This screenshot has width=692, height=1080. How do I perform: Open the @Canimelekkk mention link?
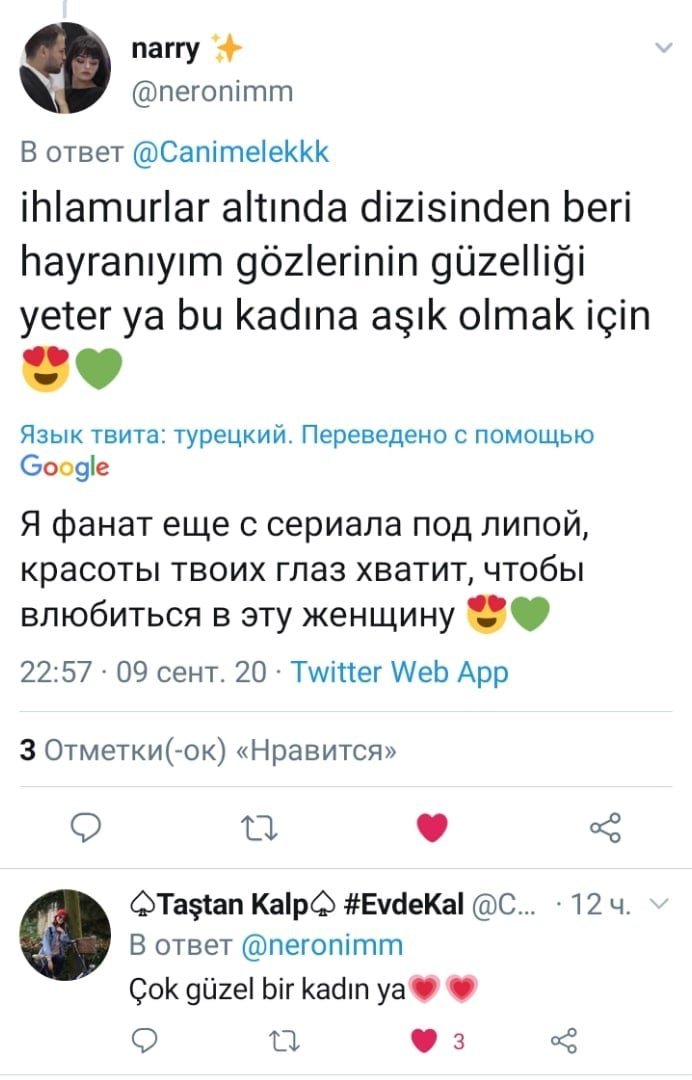point(230,152)
